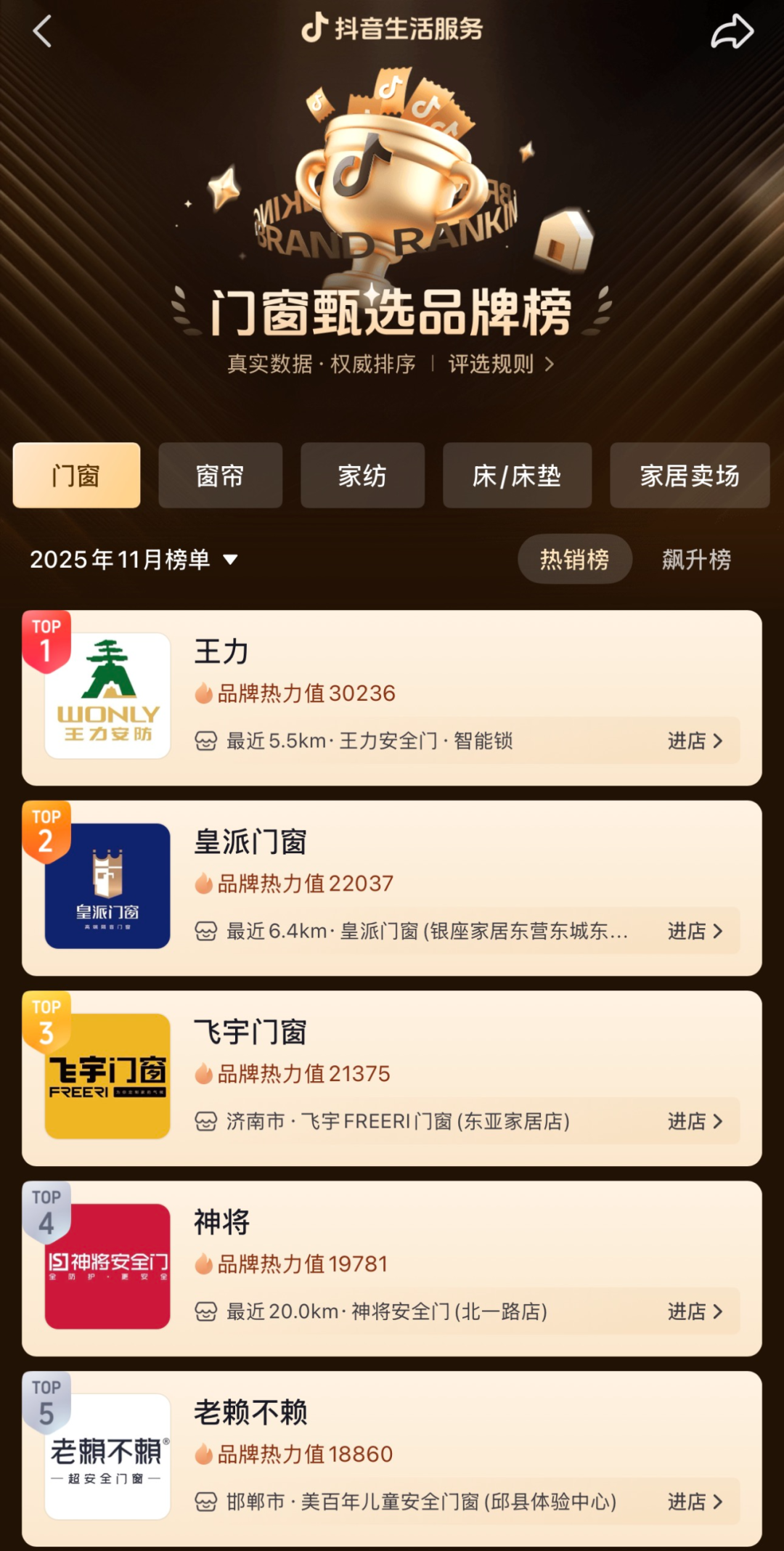The height and width of the screenshot is (1551, 784).
Task: Go back using the top-left arrow
Action: pyautogui.click(x=43, y=32)
